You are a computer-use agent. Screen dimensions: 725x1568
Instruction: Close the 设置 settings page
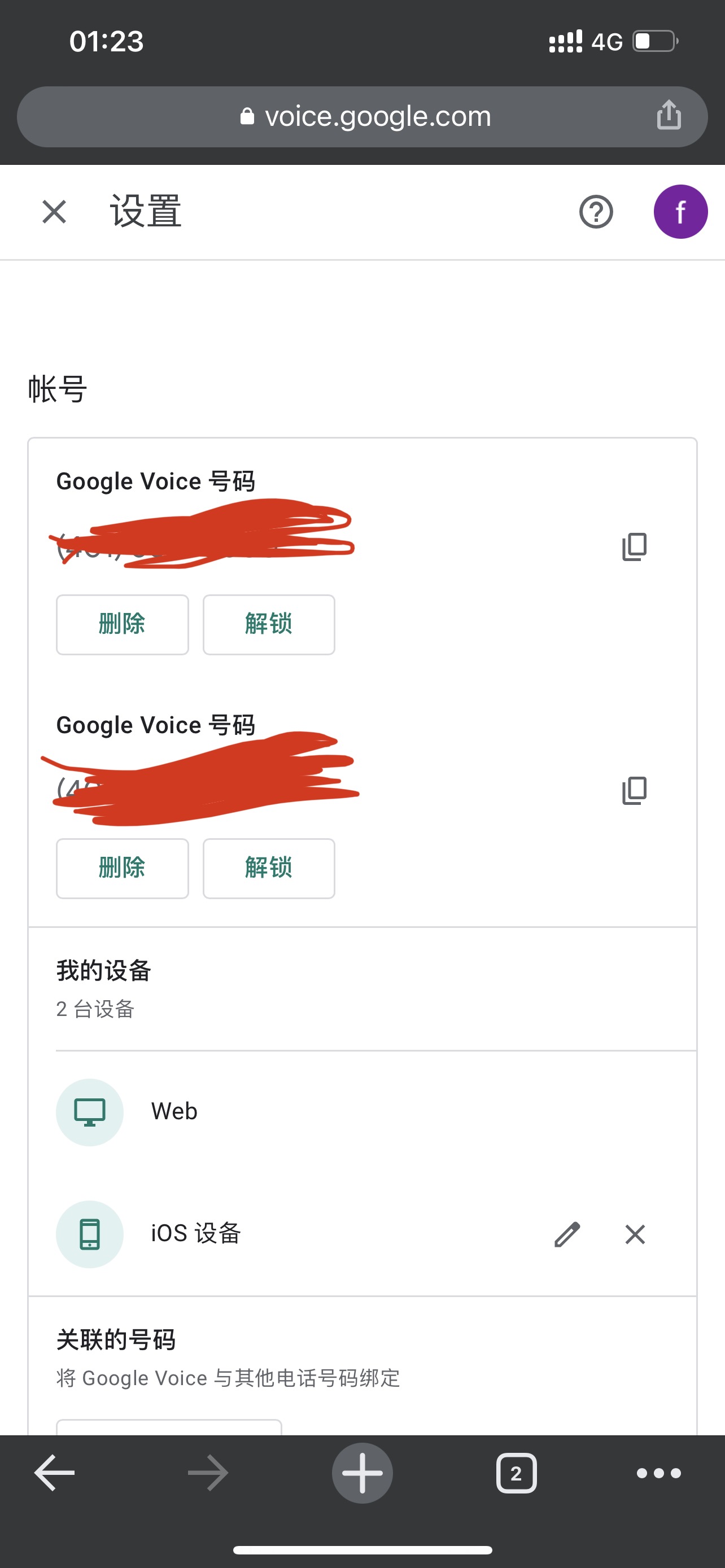pos(54,211)
